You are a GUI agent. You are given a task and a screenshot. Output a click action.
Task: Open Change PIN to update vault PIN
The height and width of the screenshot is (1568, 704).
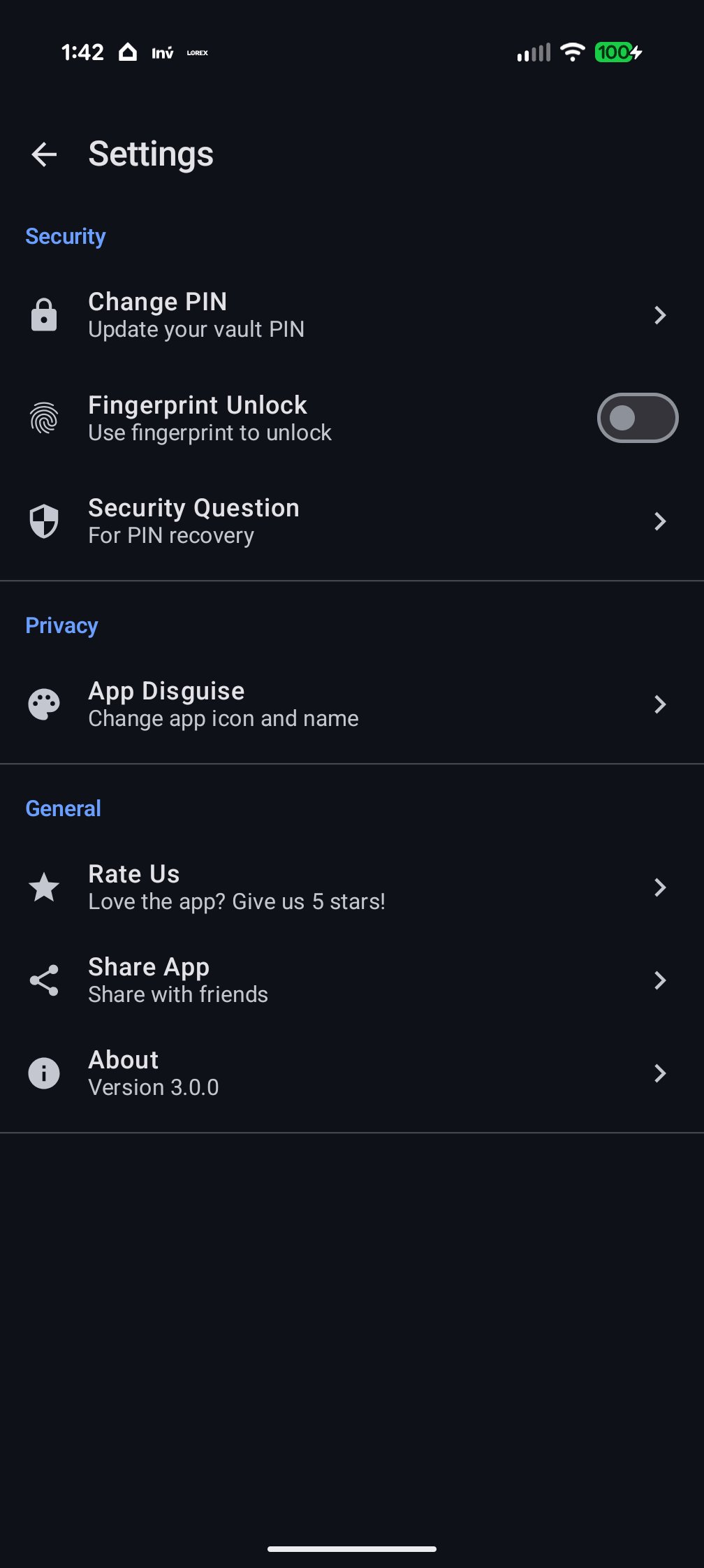point(349,315)
